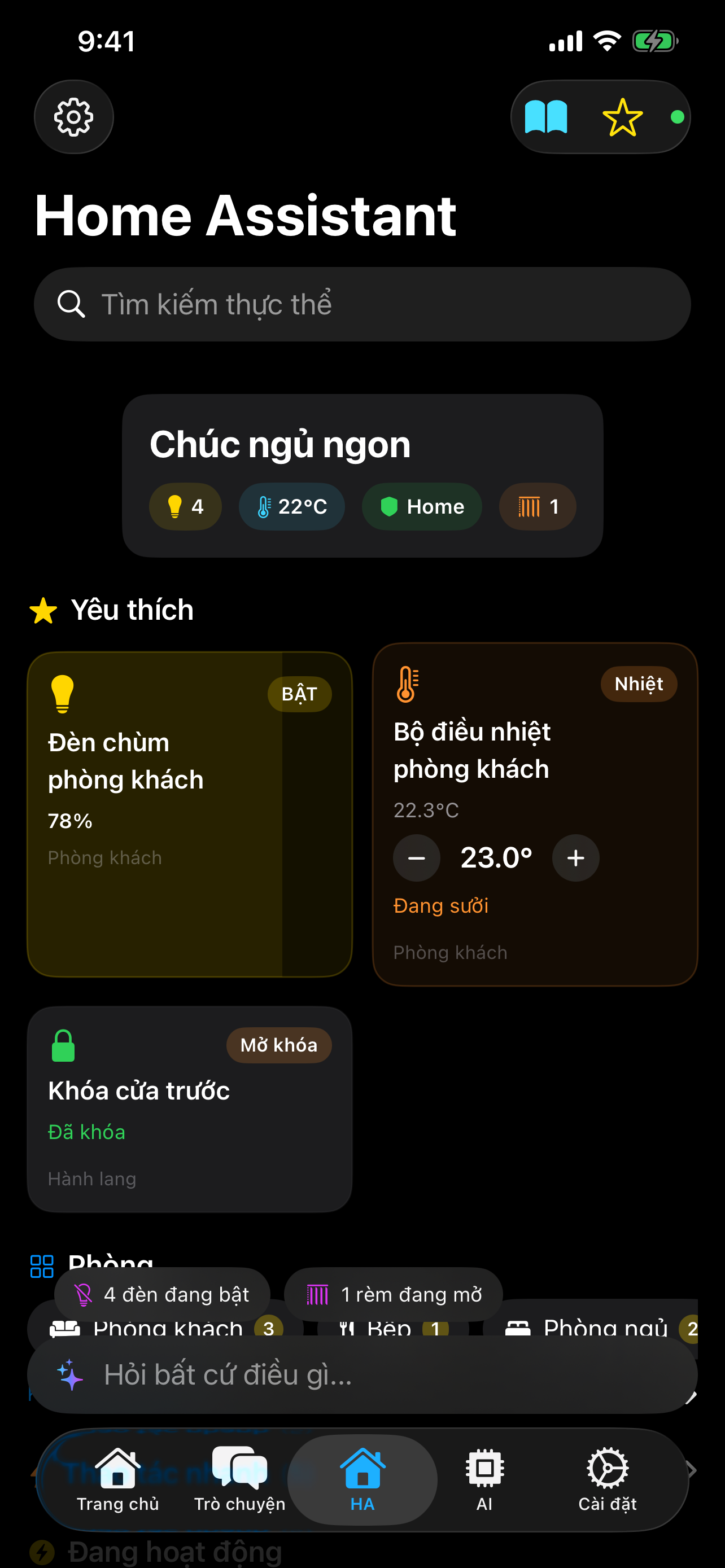
Task: Unlock Khóa cửa trước via Mở khóa
Action: click(x=279, y=1045)
